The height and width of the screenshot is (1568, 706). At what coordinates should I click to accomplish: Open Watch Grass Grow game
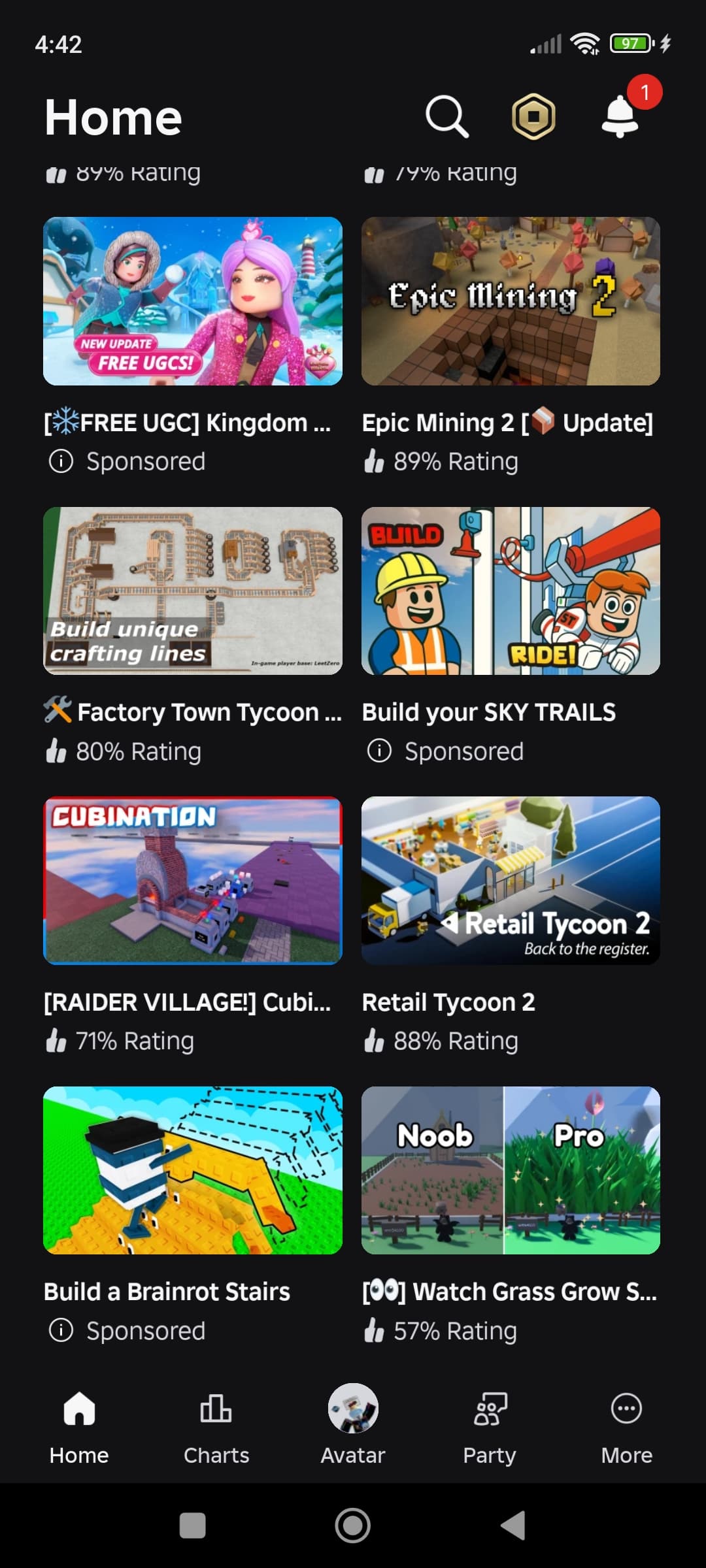click(511, 1170)
